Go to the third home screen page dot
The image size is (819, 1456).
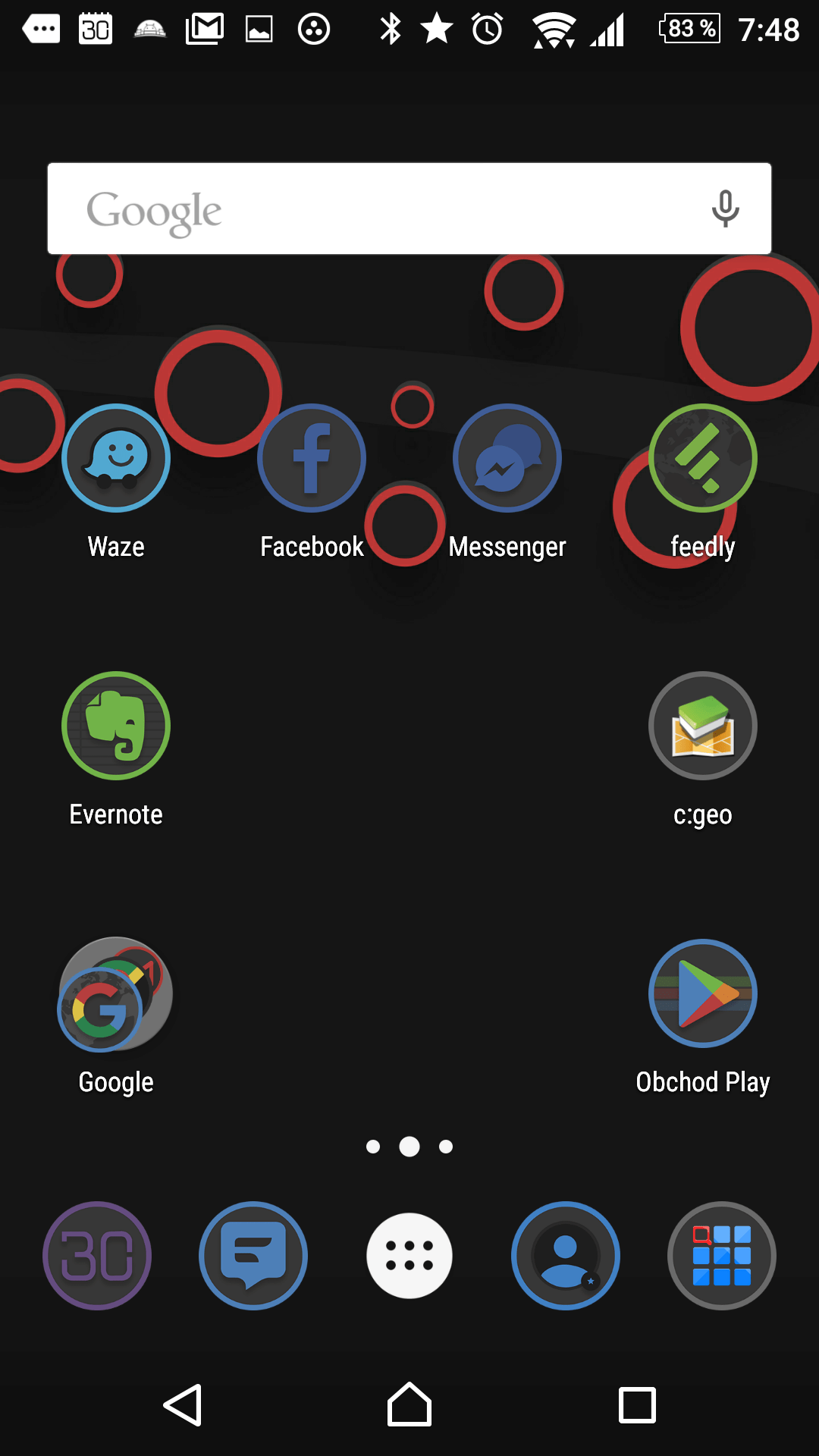[x=446, y=1147]
